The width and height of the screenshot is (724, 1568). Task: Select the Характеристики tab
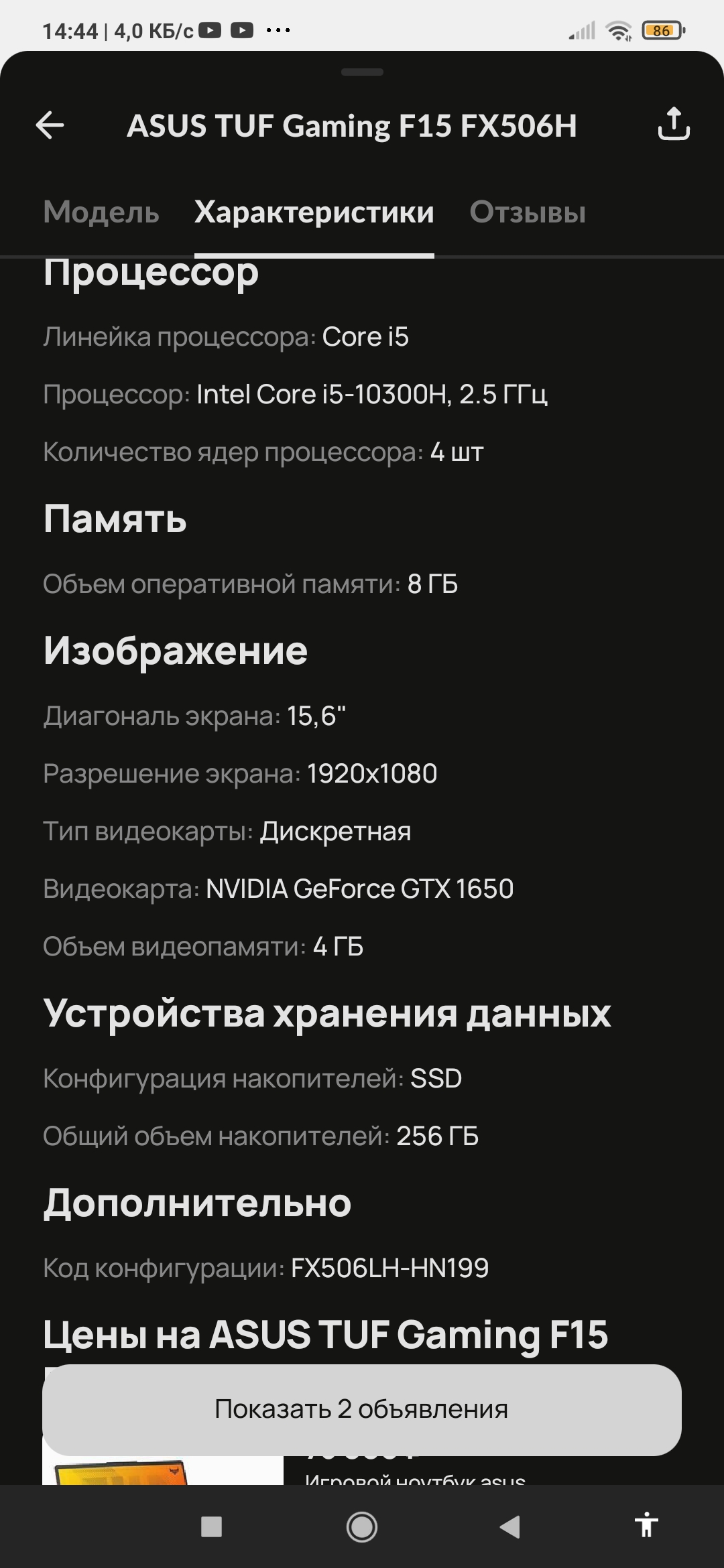(314, 212)
